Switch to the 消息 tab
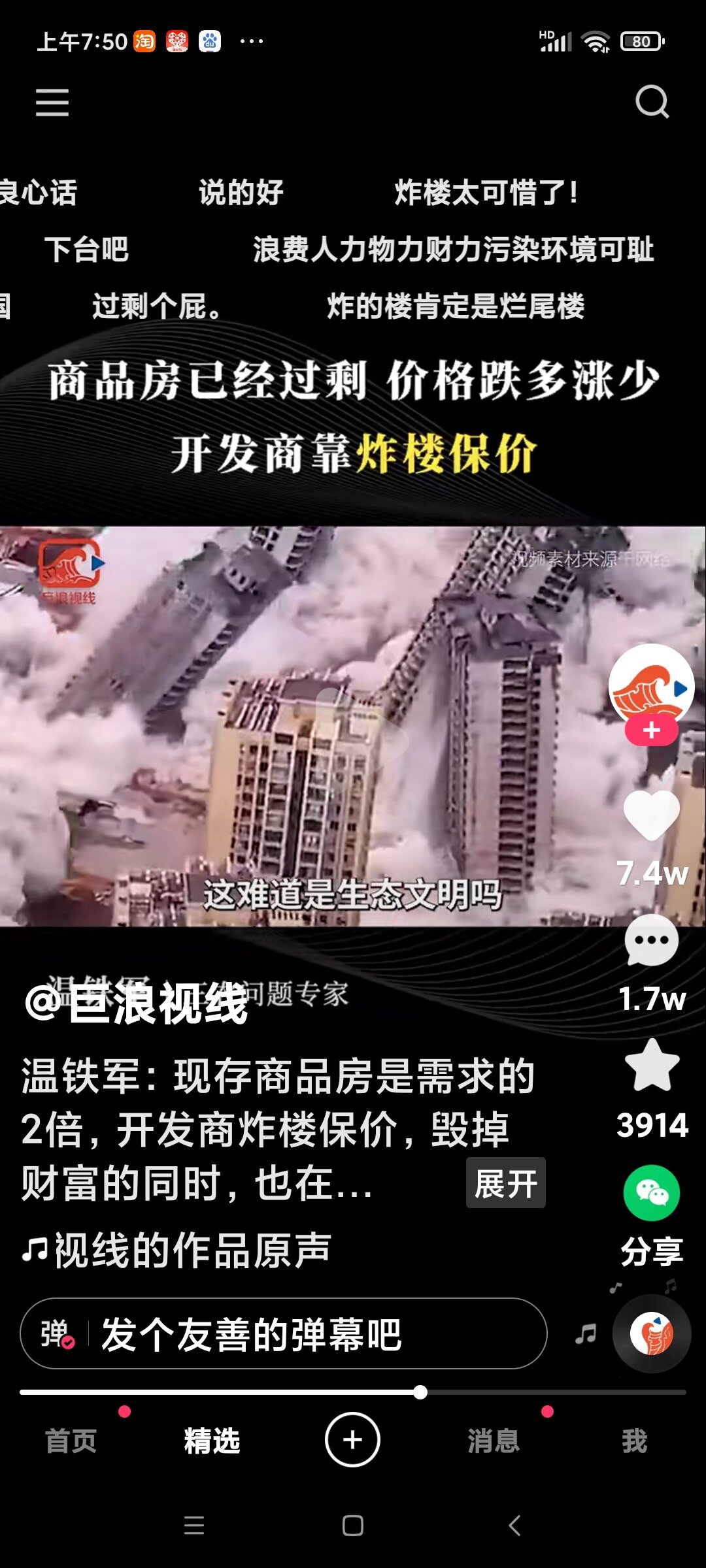The height and width of the screenshot is (1568, 706). tap(494, 1441)
